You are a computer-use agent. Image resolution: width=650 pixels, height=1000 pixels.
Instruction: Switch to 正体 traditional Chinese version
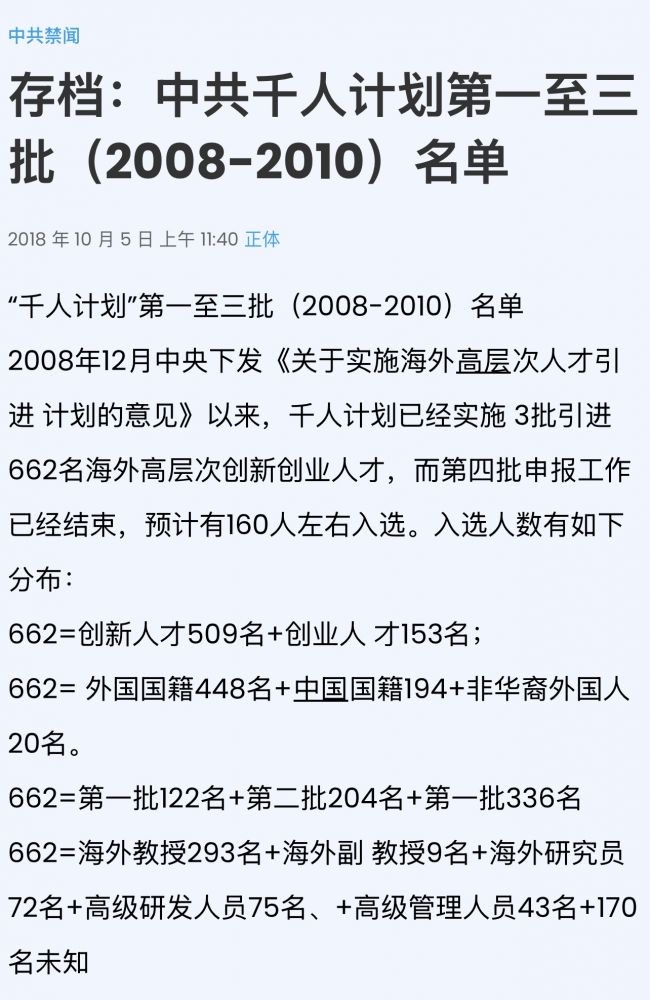coord(263,239)
